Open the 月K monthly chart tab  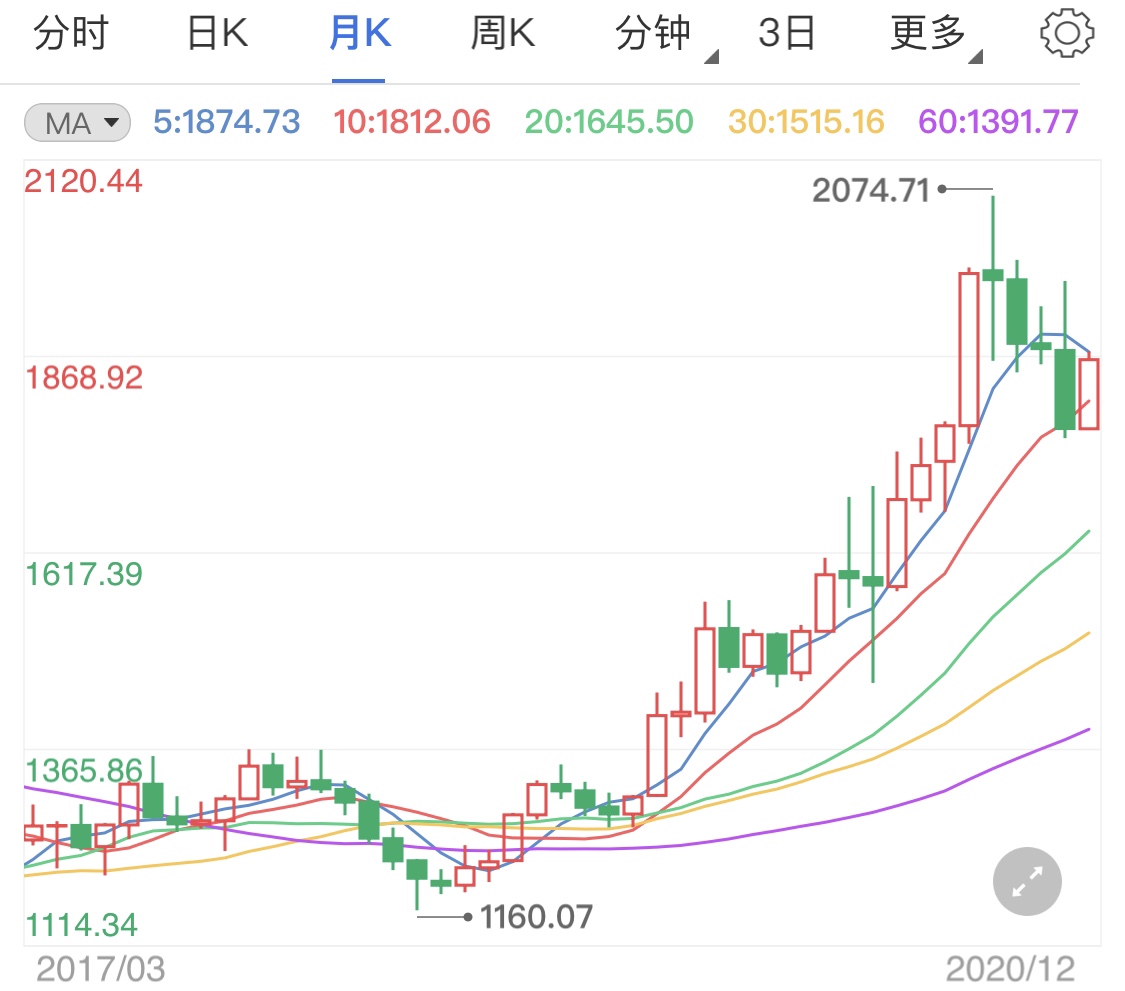coord(359,35)
